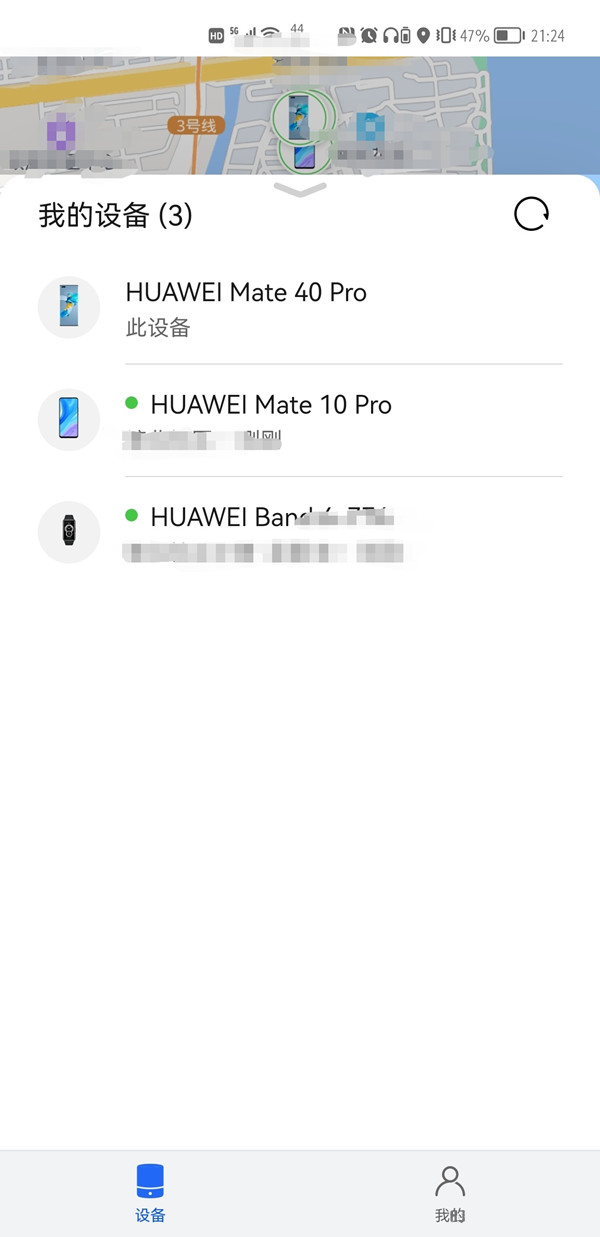600x1237 pixels.
Task: Tap the phone marker on the map
Action: [x=299, y=118]
